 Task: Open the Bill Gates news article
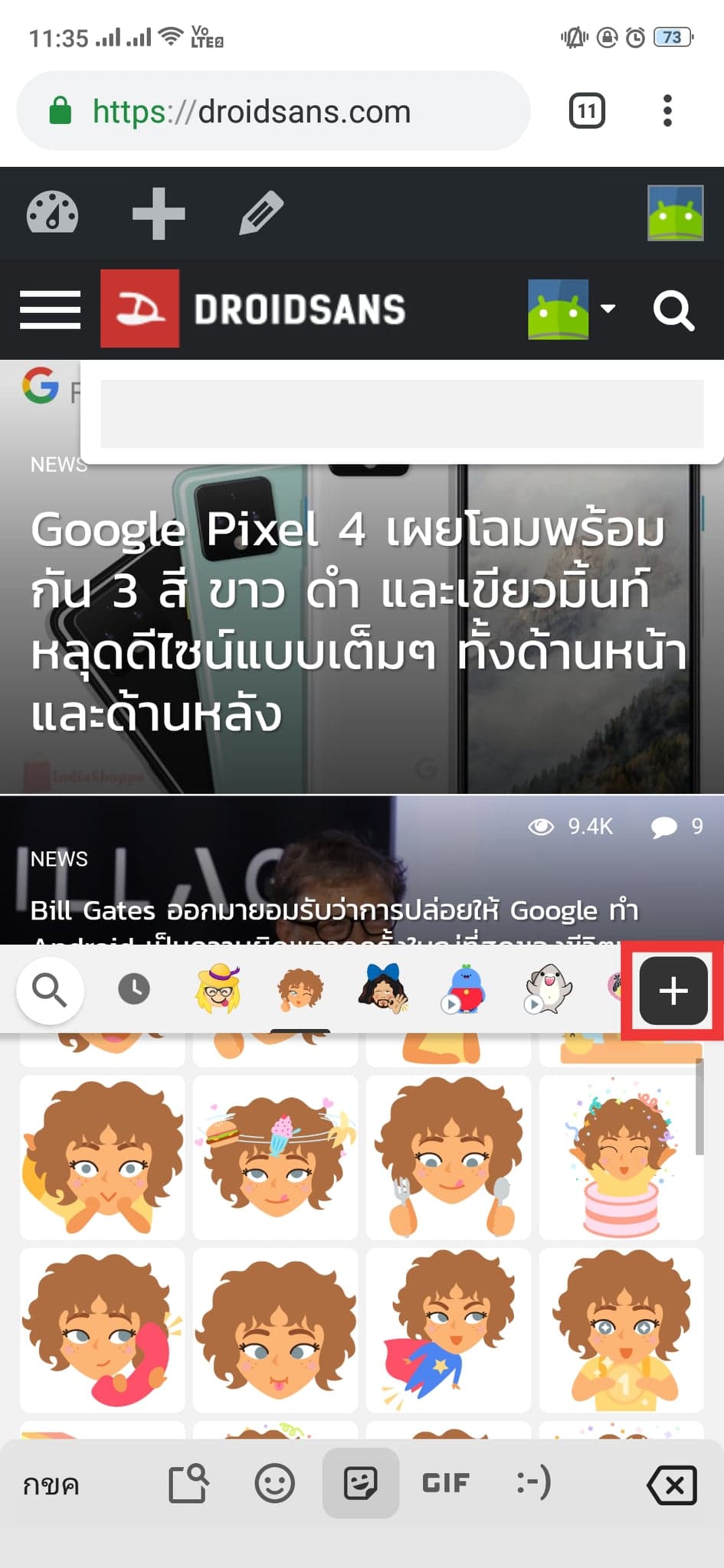[333, 911]
